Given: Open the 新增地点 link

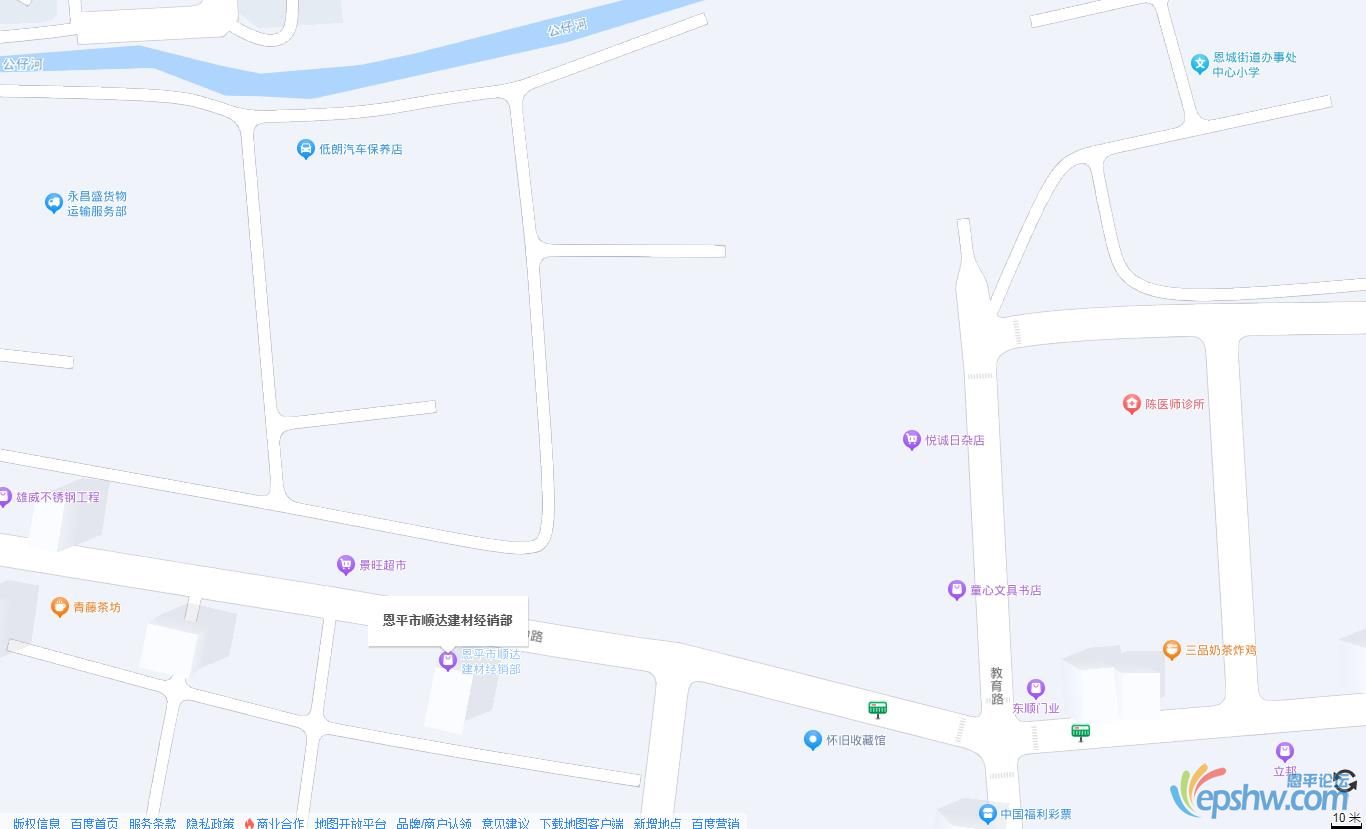Looking at the screenshot, I should 657,823.
